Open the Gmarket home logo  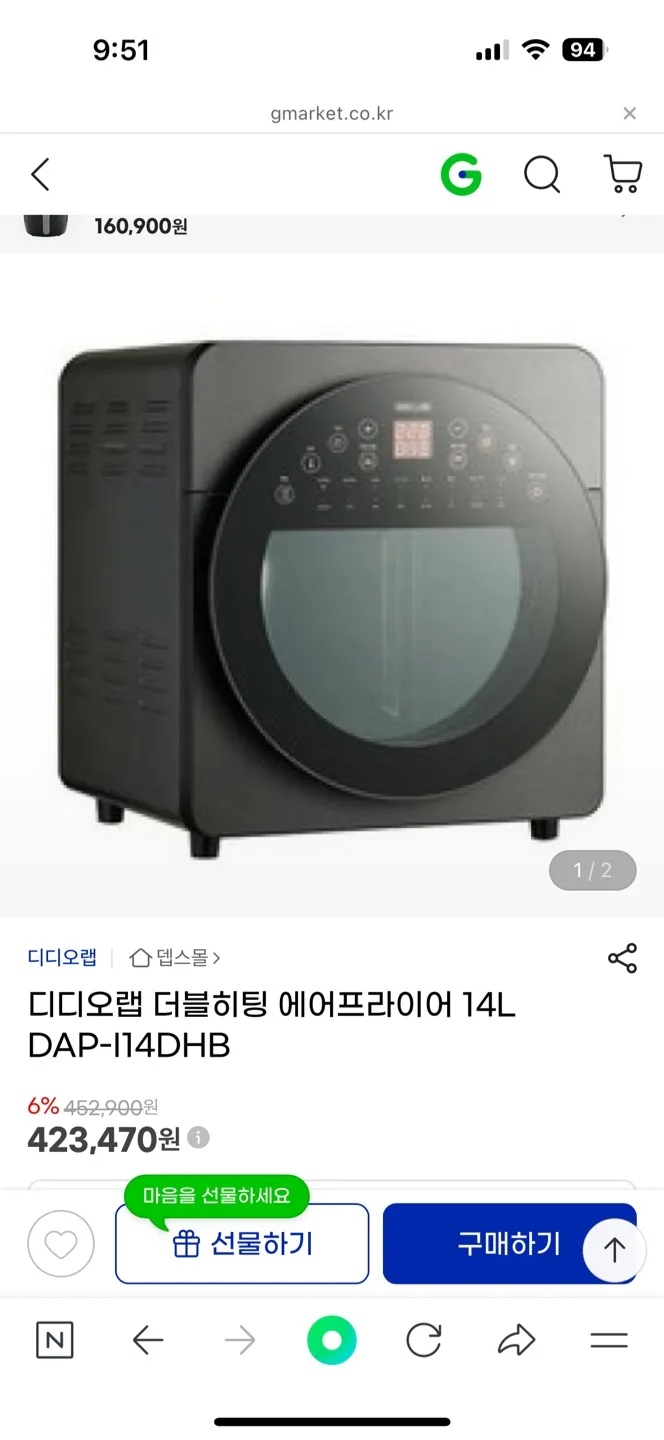pyautogui.click(x=461, y=175)
